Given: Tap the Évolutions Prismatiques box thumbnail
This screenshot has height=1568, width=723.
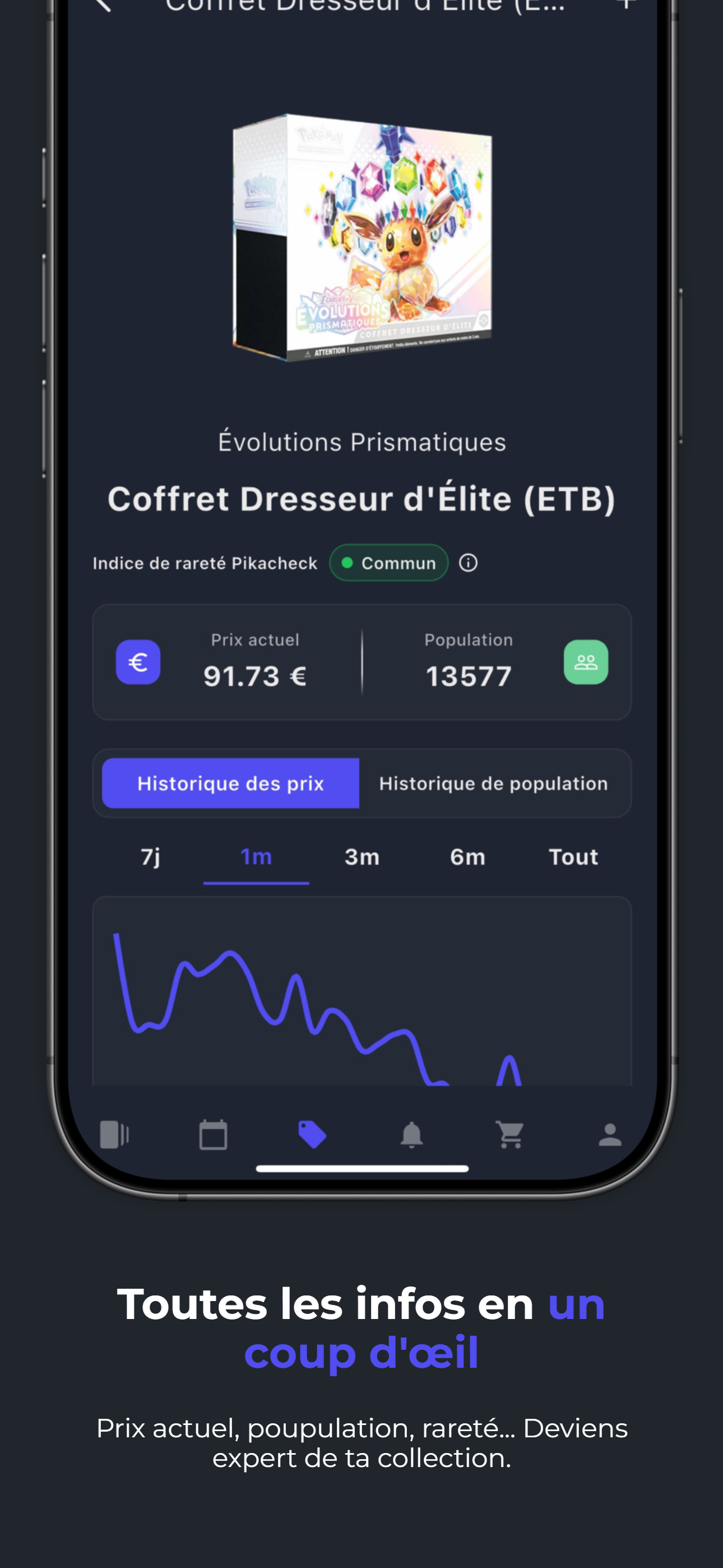Looking at the screenshot, I should (361, 237).
